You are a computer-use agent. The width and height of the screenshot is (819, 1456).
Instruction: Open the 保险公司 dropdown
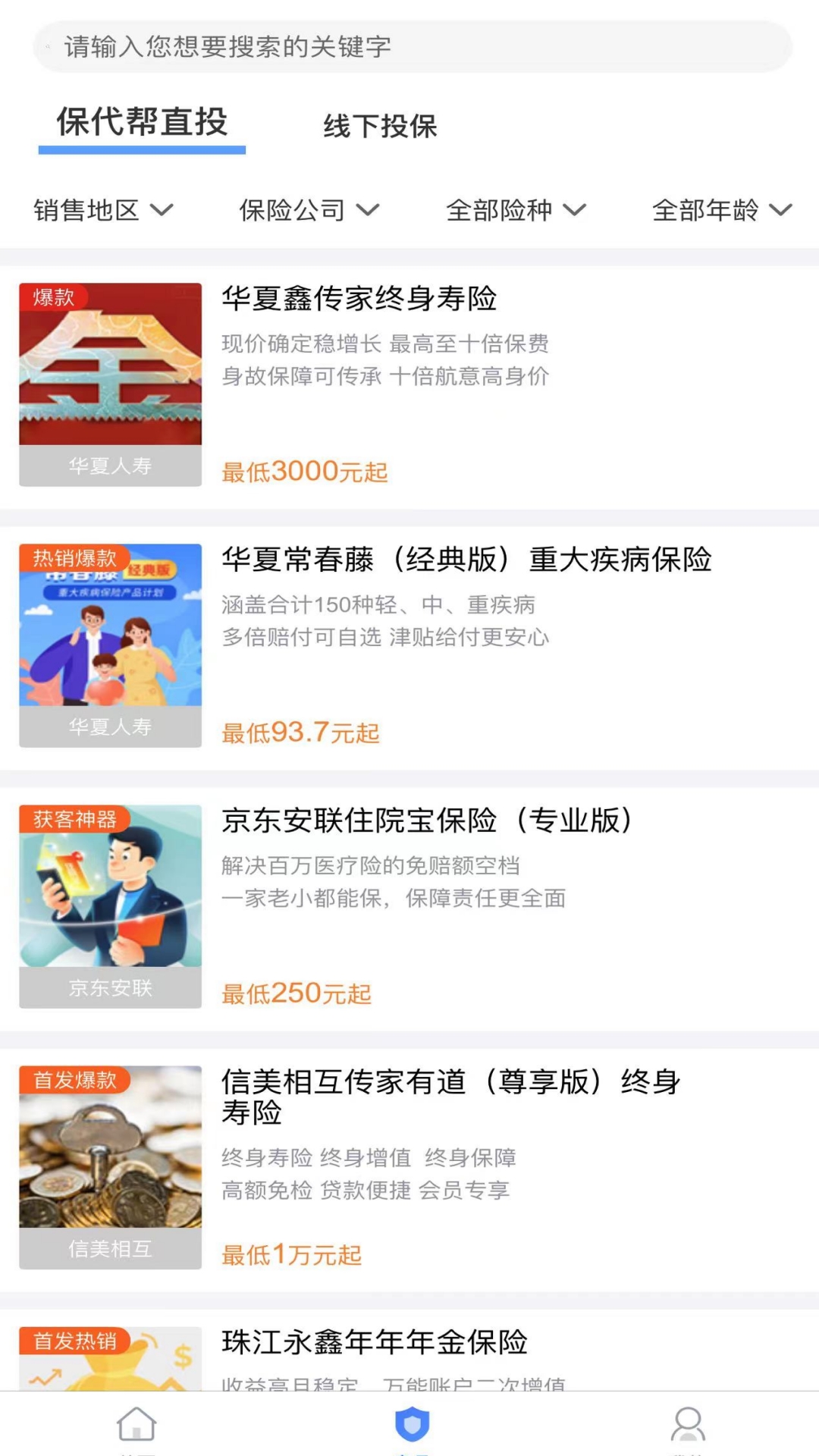click(x=309, y=210)
